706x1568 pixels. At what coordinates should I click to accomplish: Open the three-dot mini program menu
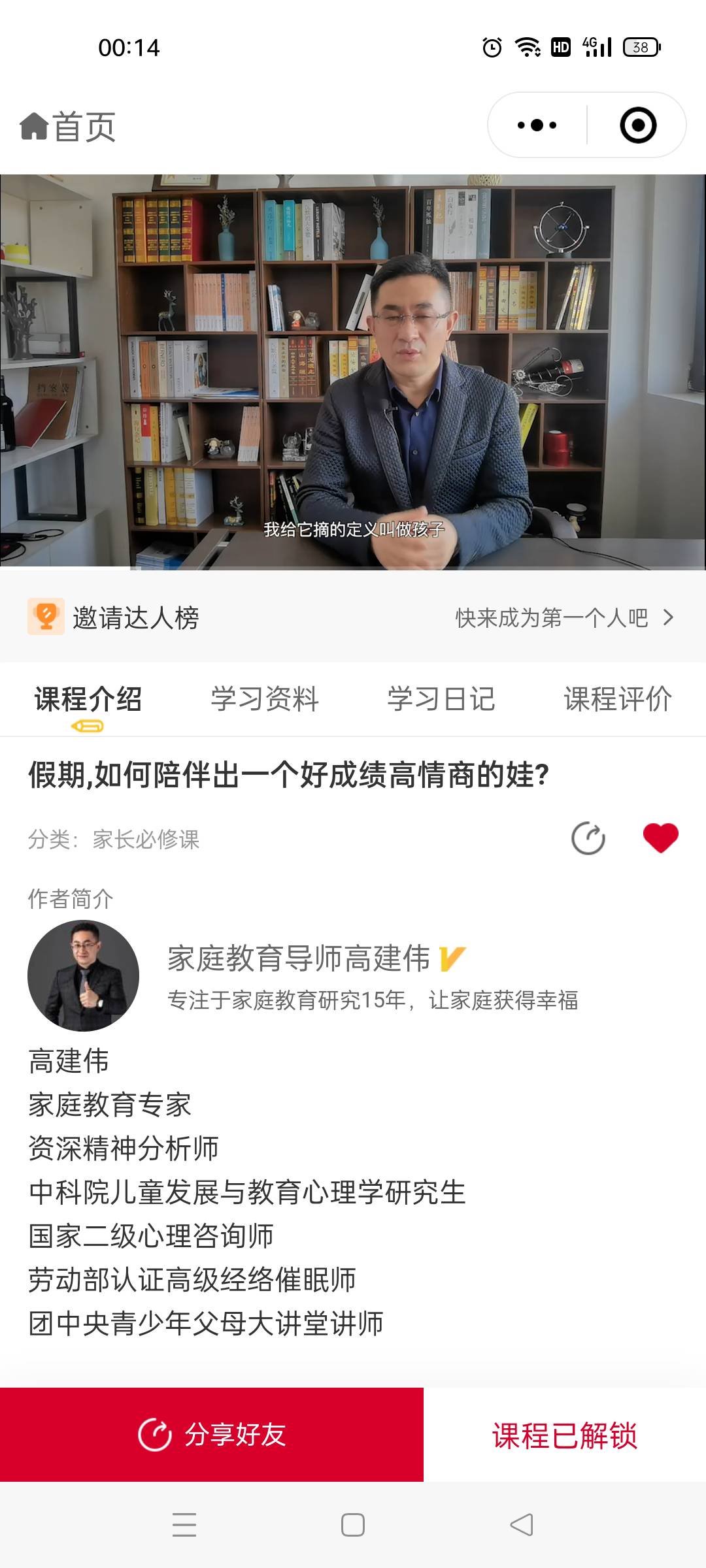click(x=534, y=124)
